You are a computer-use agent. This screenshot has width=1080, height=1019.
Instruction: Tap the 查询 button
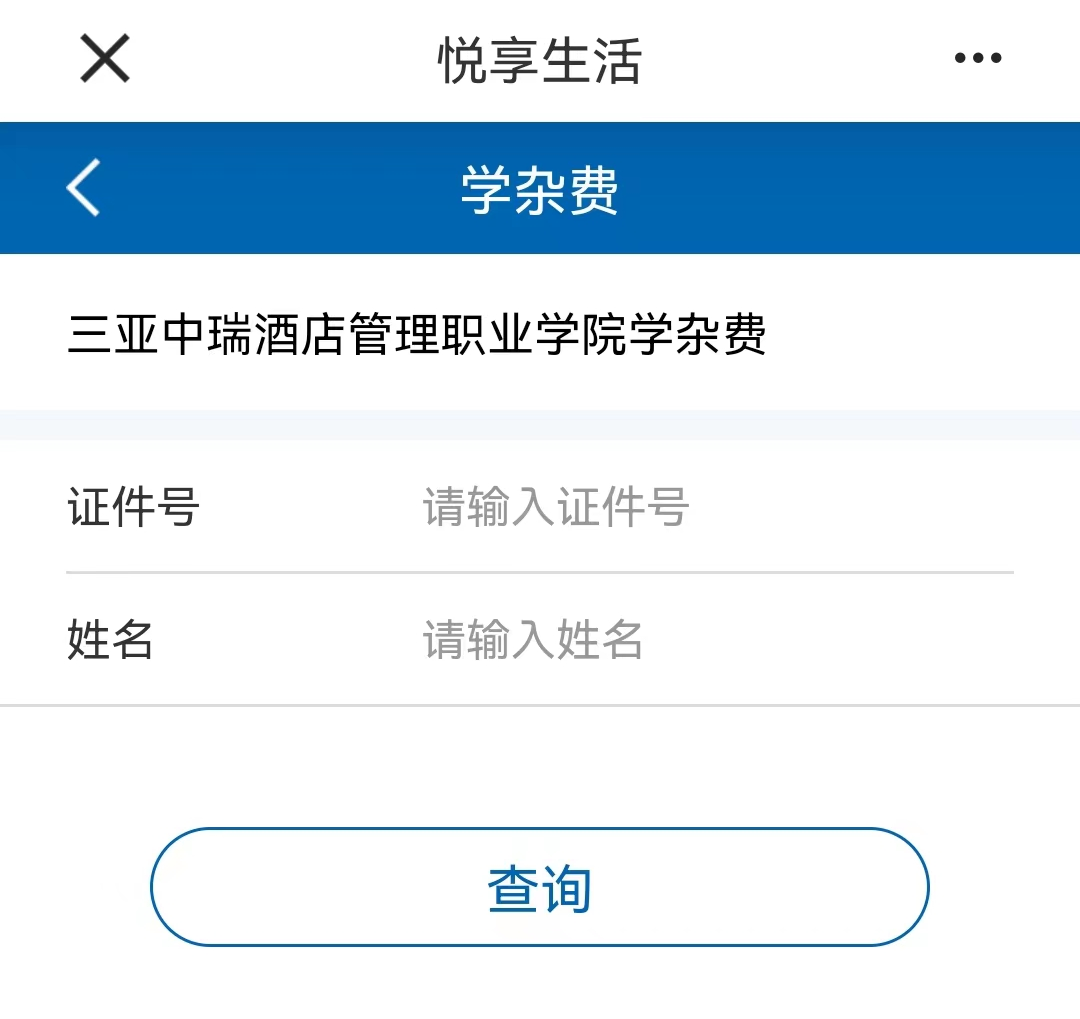[540, 887]
